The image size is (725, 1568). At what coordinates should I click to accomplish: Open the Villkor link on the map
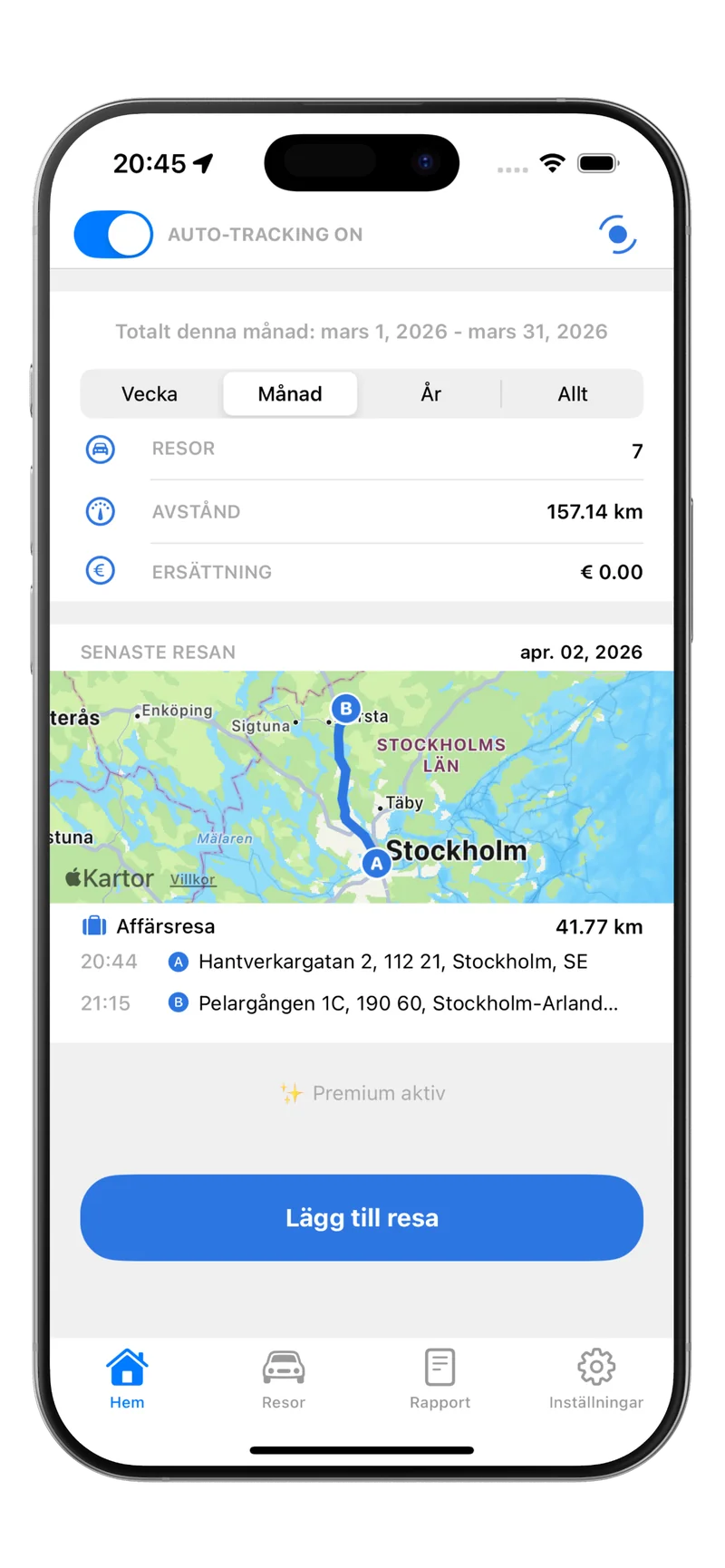click(x=193, y=879)
